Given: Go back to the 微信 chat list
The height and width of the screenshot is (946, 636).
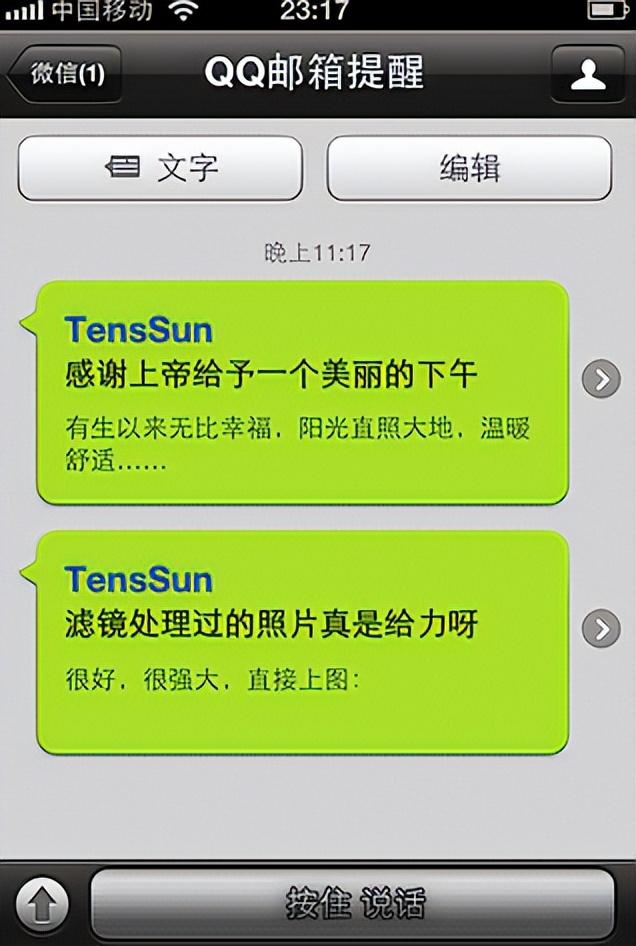Looking at the screenshot, I should 66,75.
